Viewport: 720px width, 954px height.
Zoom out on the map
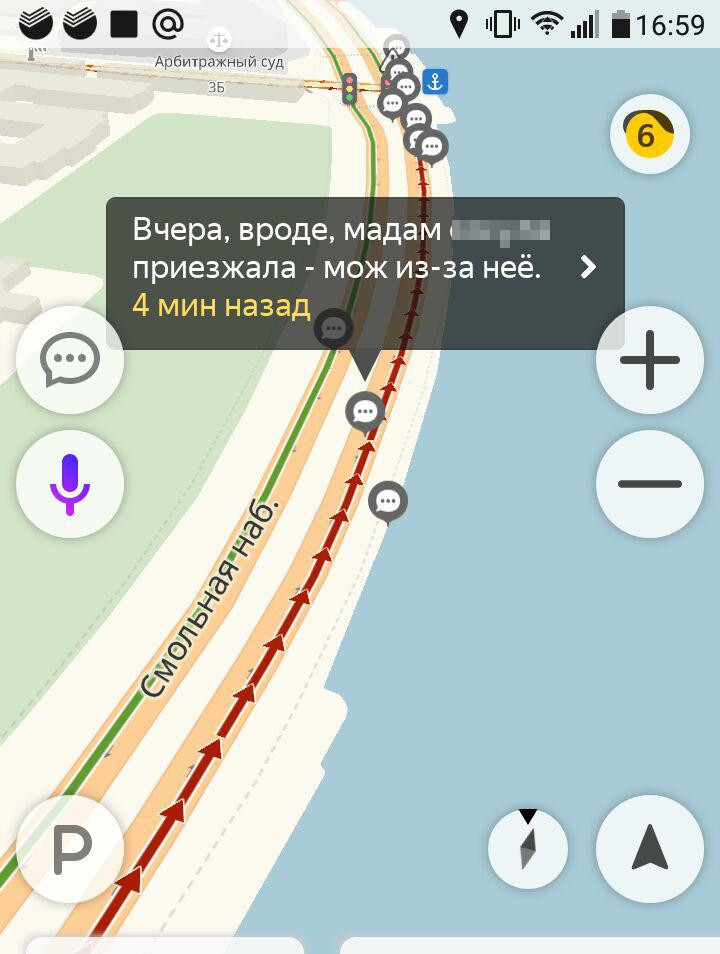click(x=649, y=484)
